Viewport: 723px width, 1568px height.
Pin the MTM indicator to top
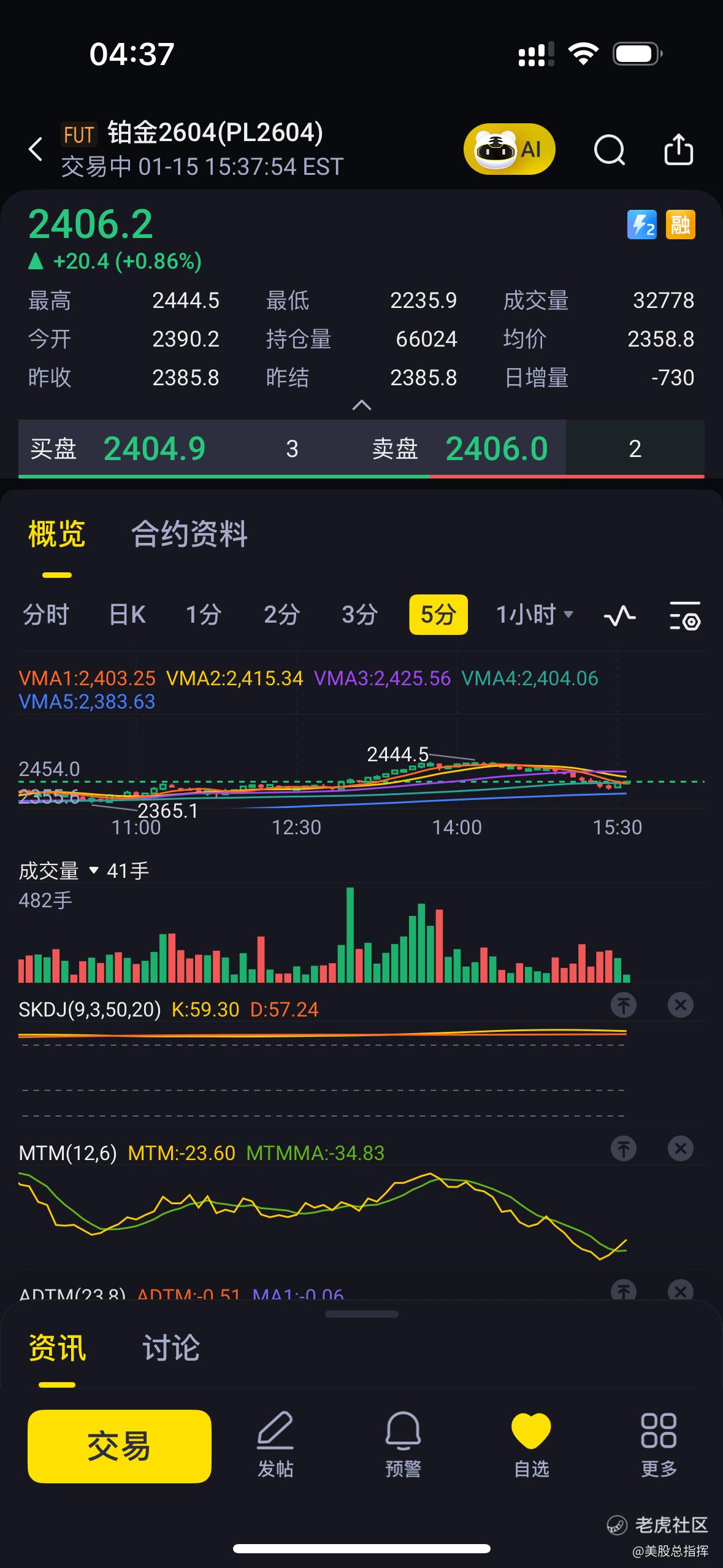coord(624,1148)
